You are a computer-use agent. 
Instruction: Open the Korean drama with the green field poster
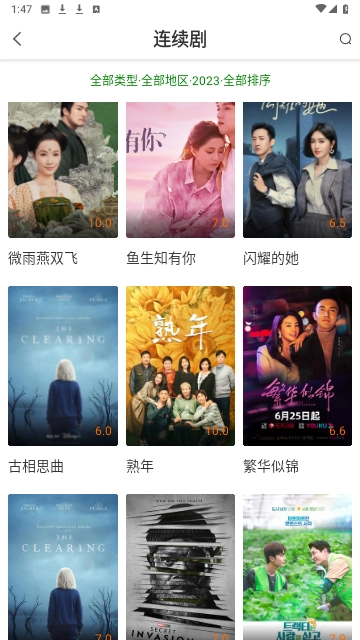[298, 567]
